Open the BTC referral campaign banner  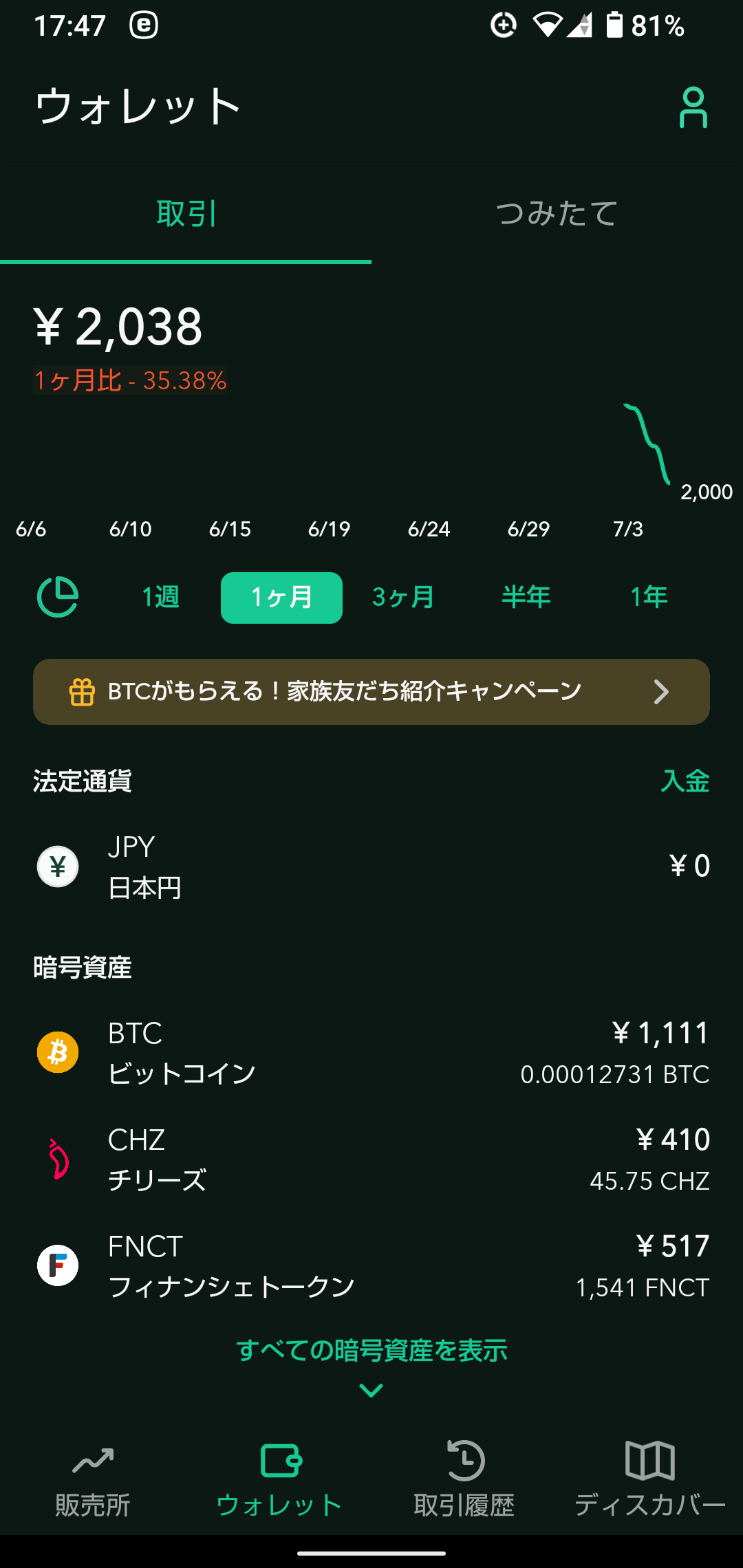371,692
